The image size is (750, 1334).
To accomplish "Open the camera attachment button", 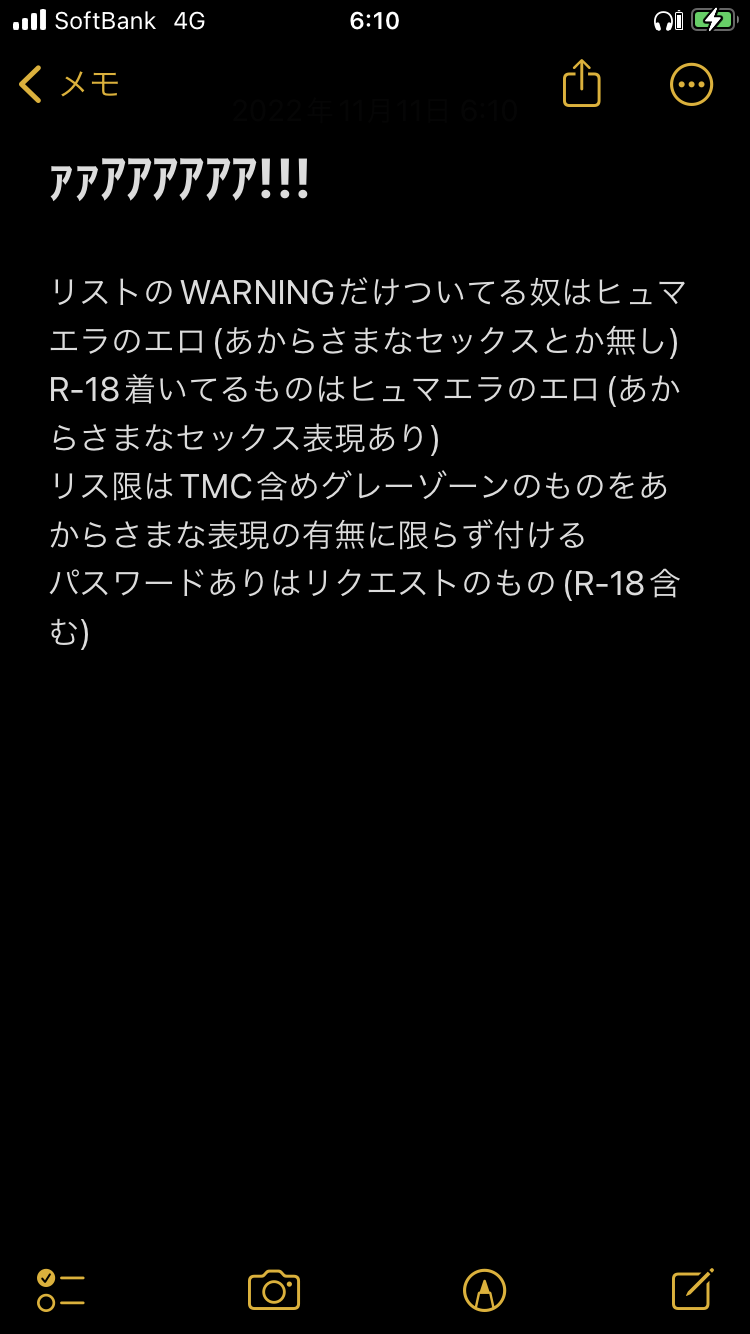I will pos(274,1290).
